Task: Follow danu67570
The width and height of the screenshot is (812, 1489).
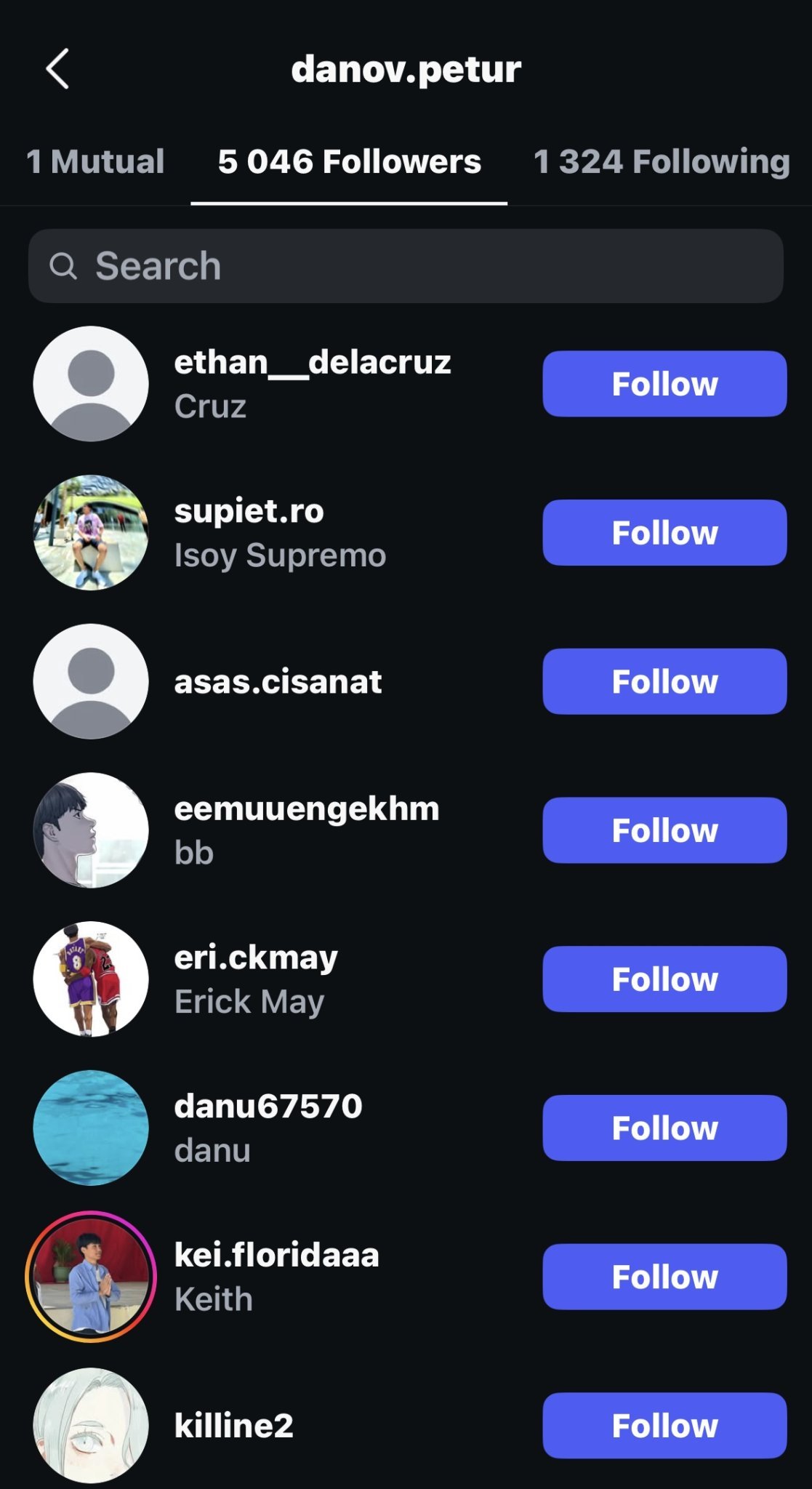Action: click(x=664, y=1128)
